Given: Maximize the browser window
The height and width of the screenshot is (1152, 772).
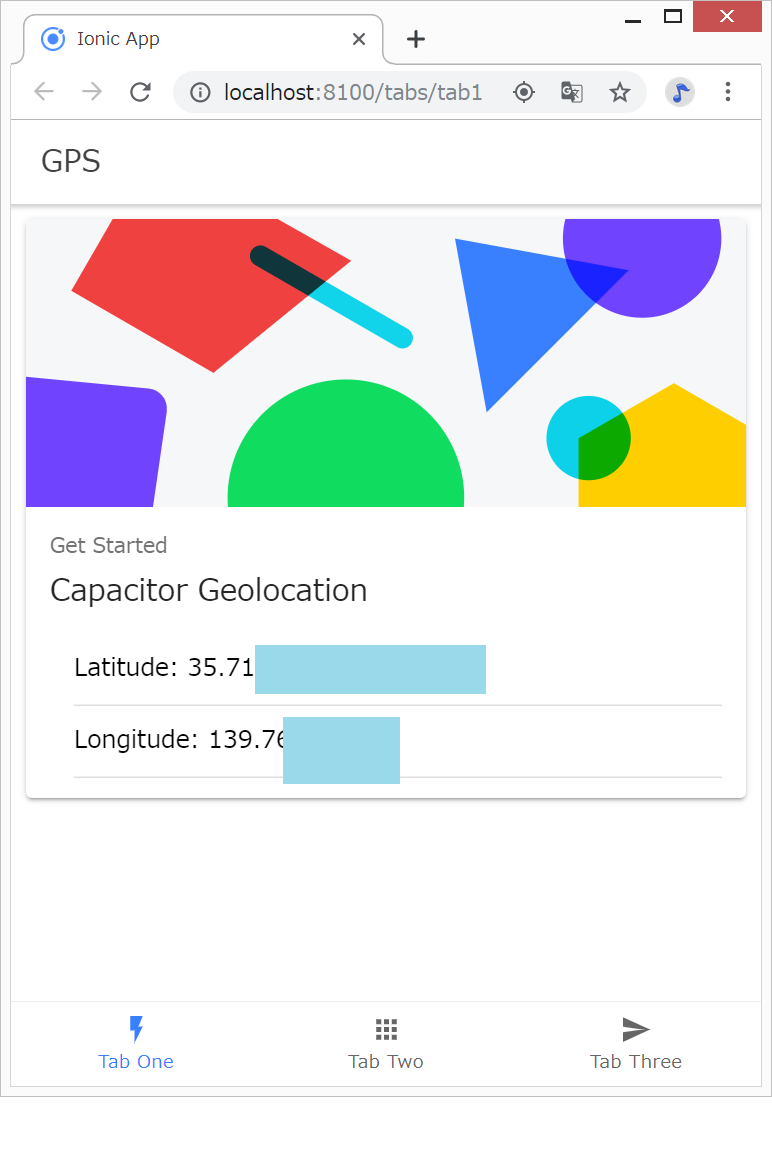Looking at the screenshot, I should coord(673,16).
